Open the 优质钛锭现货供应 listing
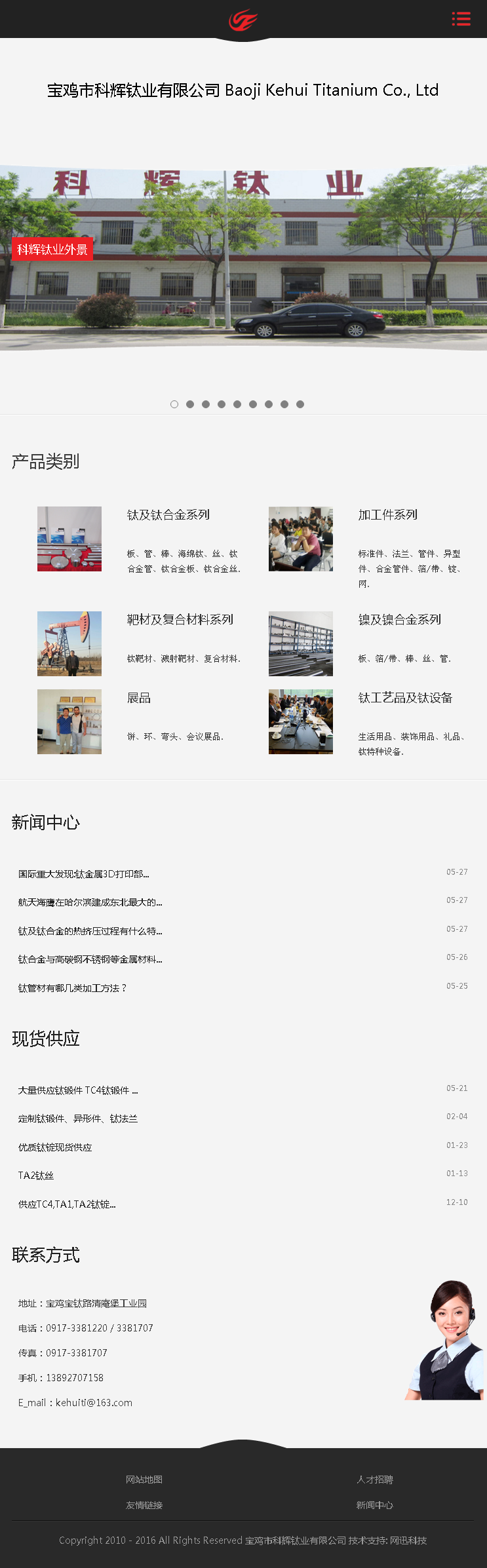The height and width of the screenshot is (1568, 487). (55, 1147)
